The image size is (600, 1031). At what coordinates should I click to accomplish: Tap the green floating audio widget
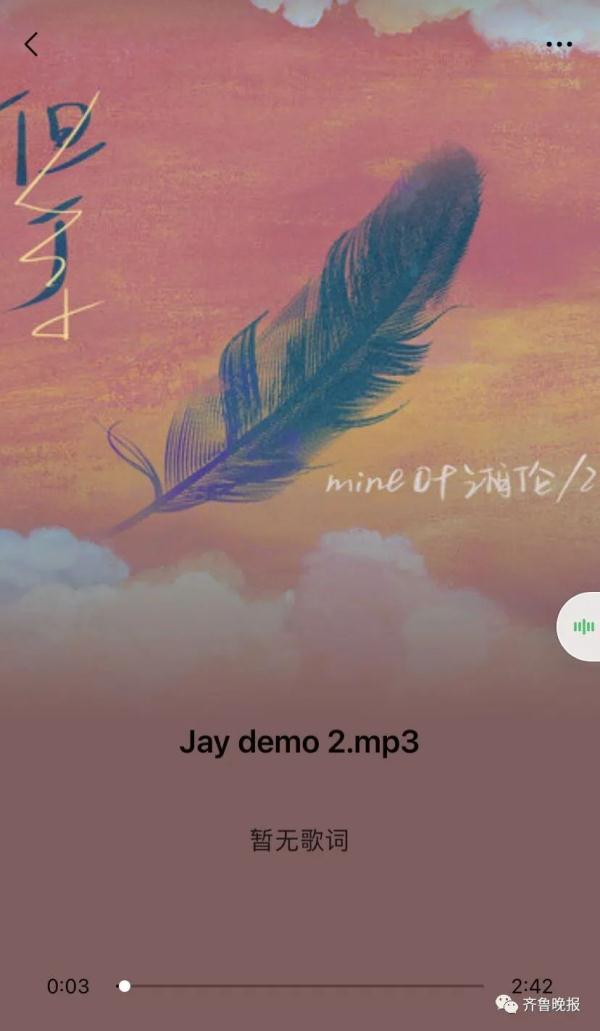click(x=582, y=626)
